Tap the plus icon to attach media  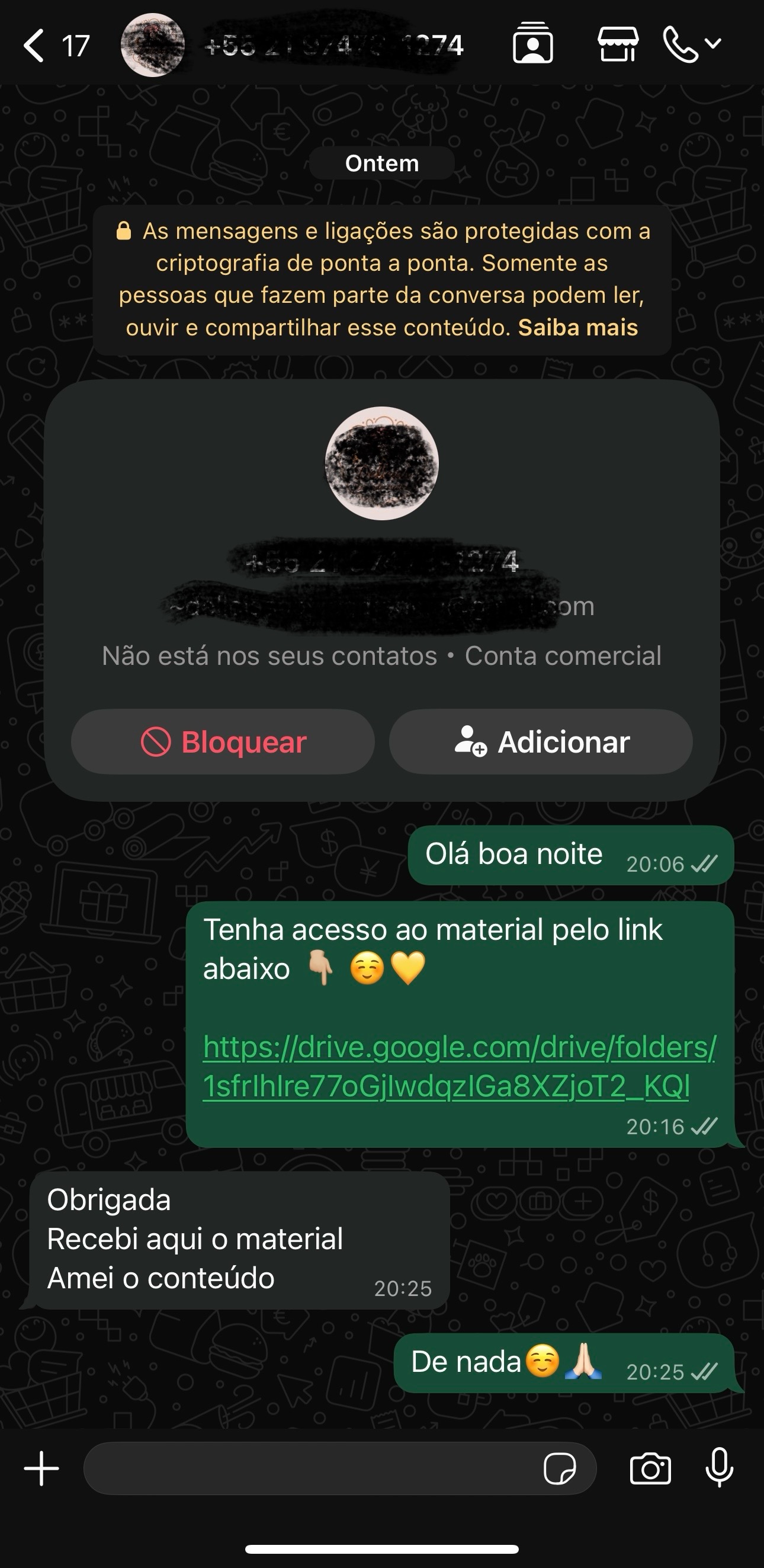[40, 1468]
